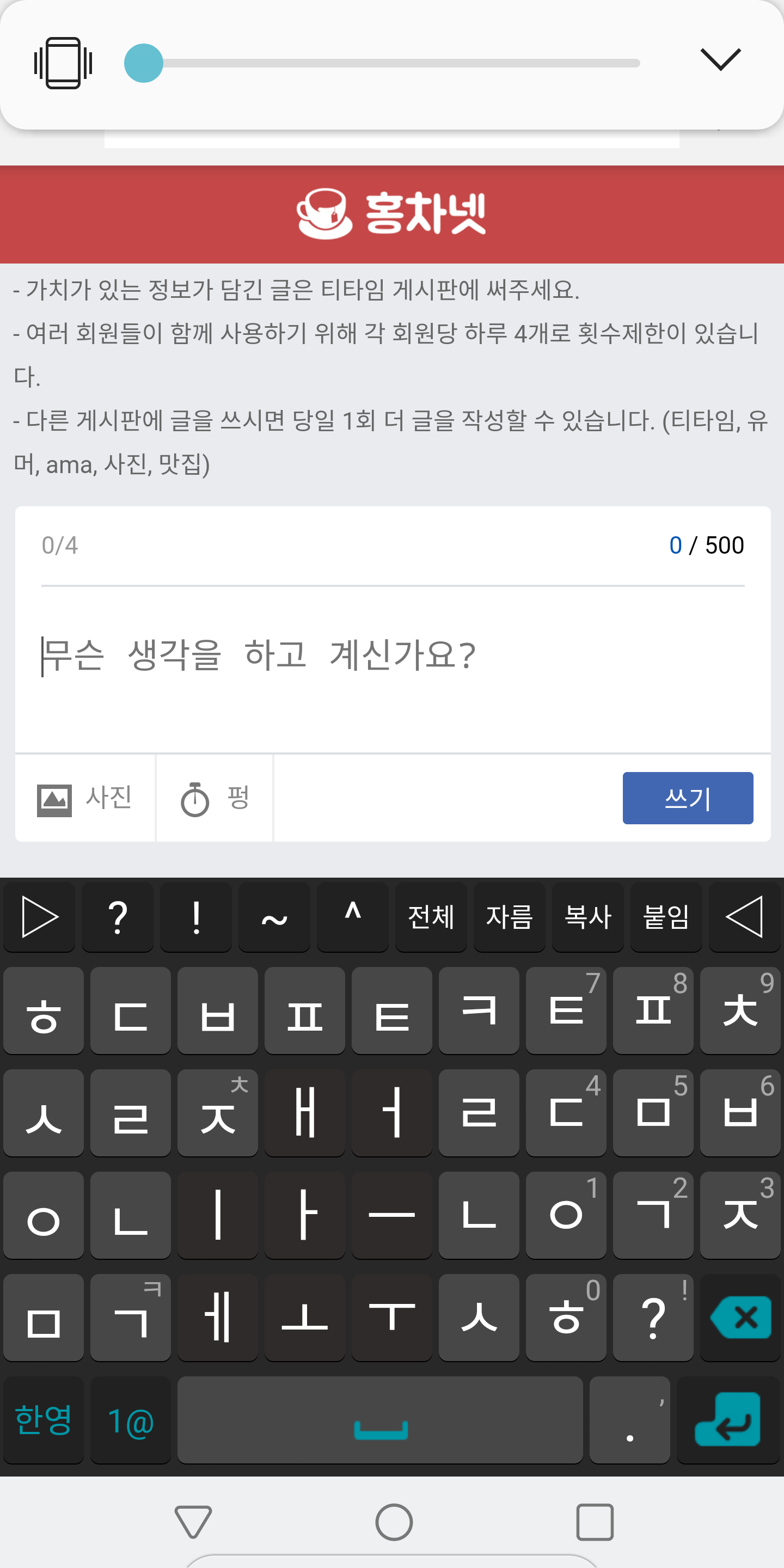Tap the space bar
The height and width of the screenshot is (1568, 784).
point(381,1419)
